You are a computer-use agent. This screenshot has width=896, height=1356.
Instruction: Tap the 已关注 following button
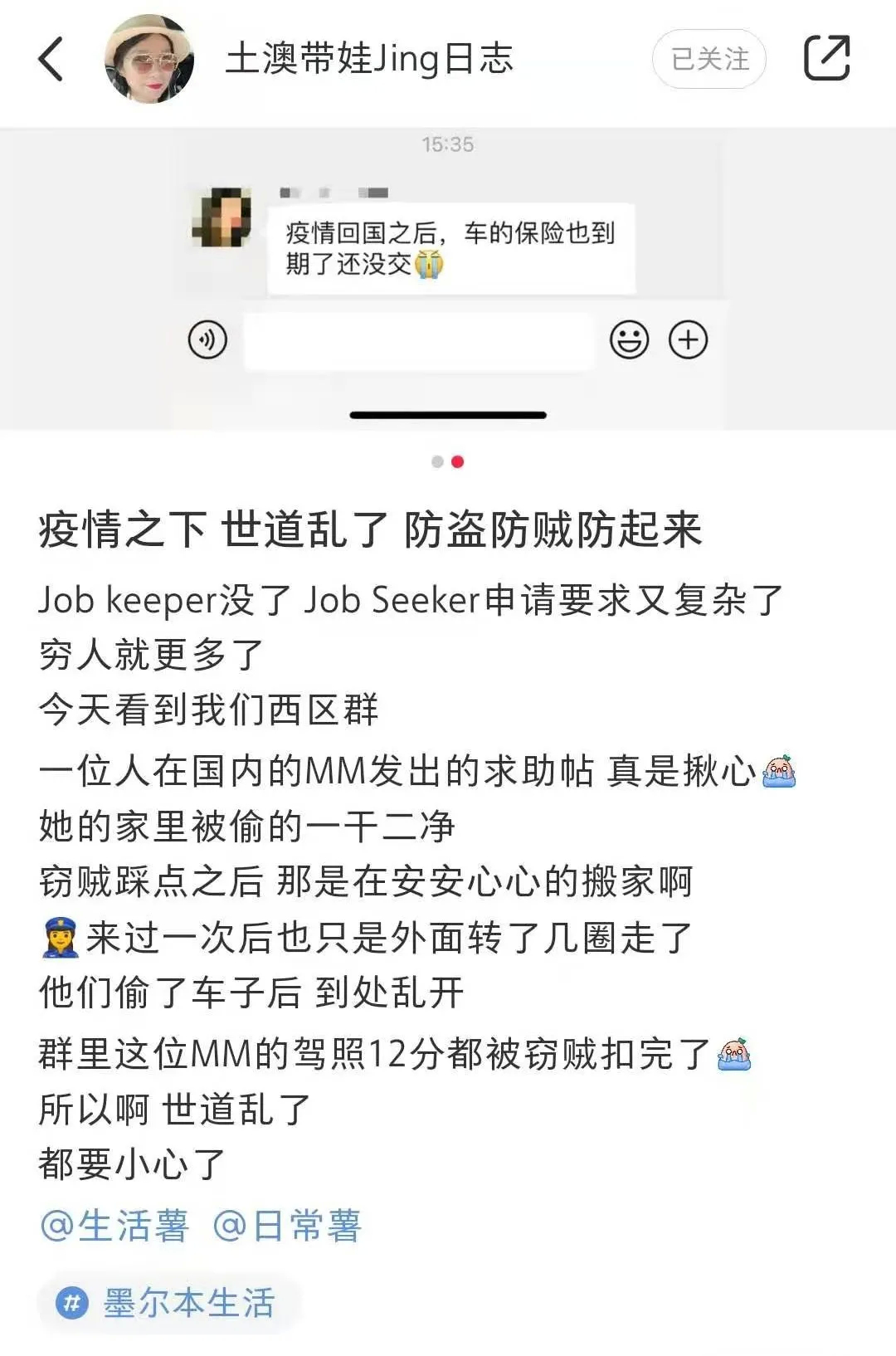click(709, 59)
